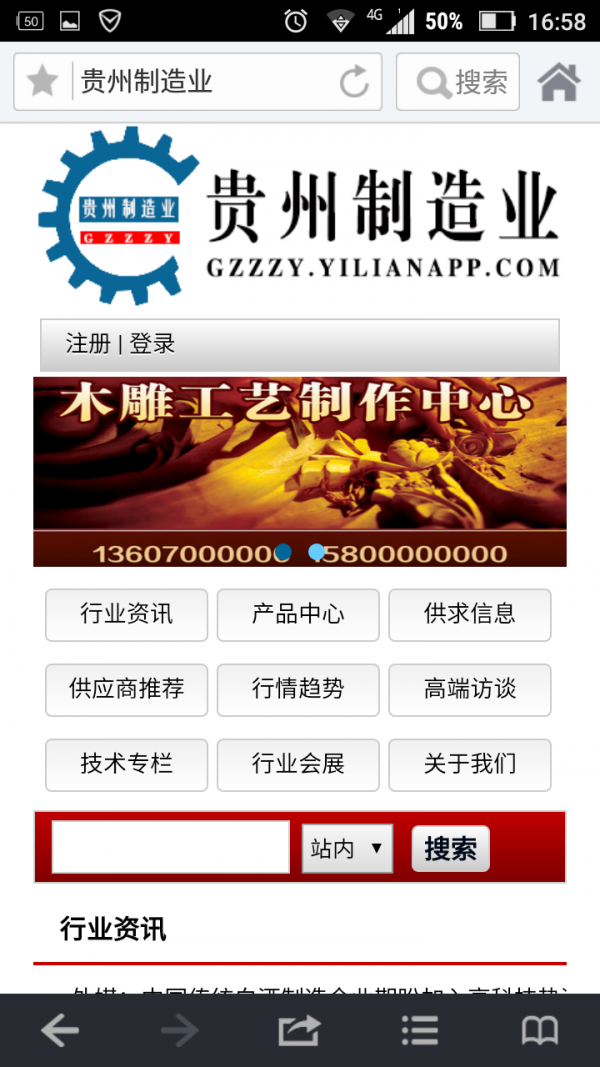The width and height of the screenshot is (600, 1067).
Task: Open 行情趋势 section
Action: (298, 689)
